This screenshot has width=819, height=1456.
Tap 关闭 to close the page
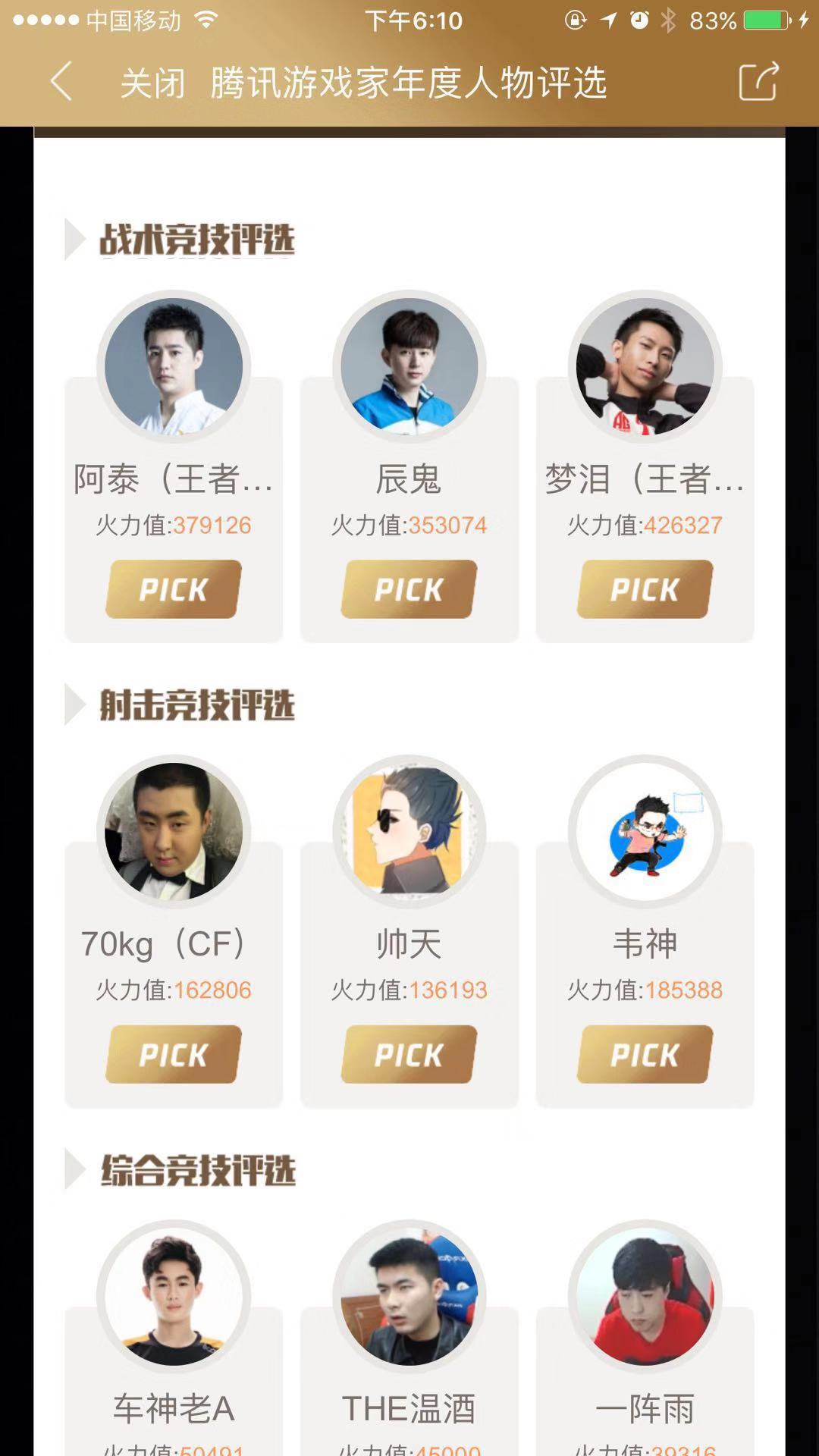[152, 83]
